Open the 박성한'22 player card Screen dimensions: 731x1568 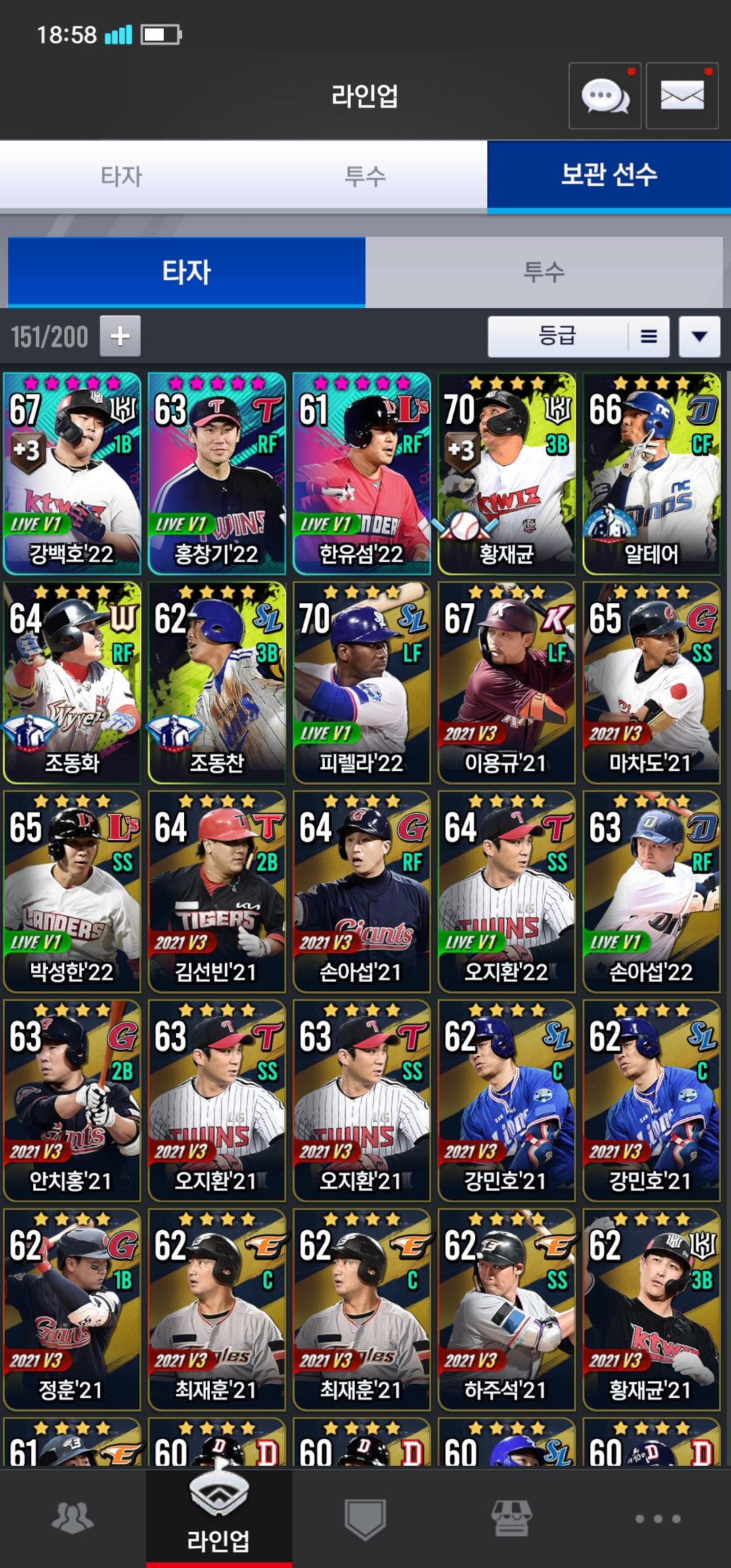[x=72, y=892]
